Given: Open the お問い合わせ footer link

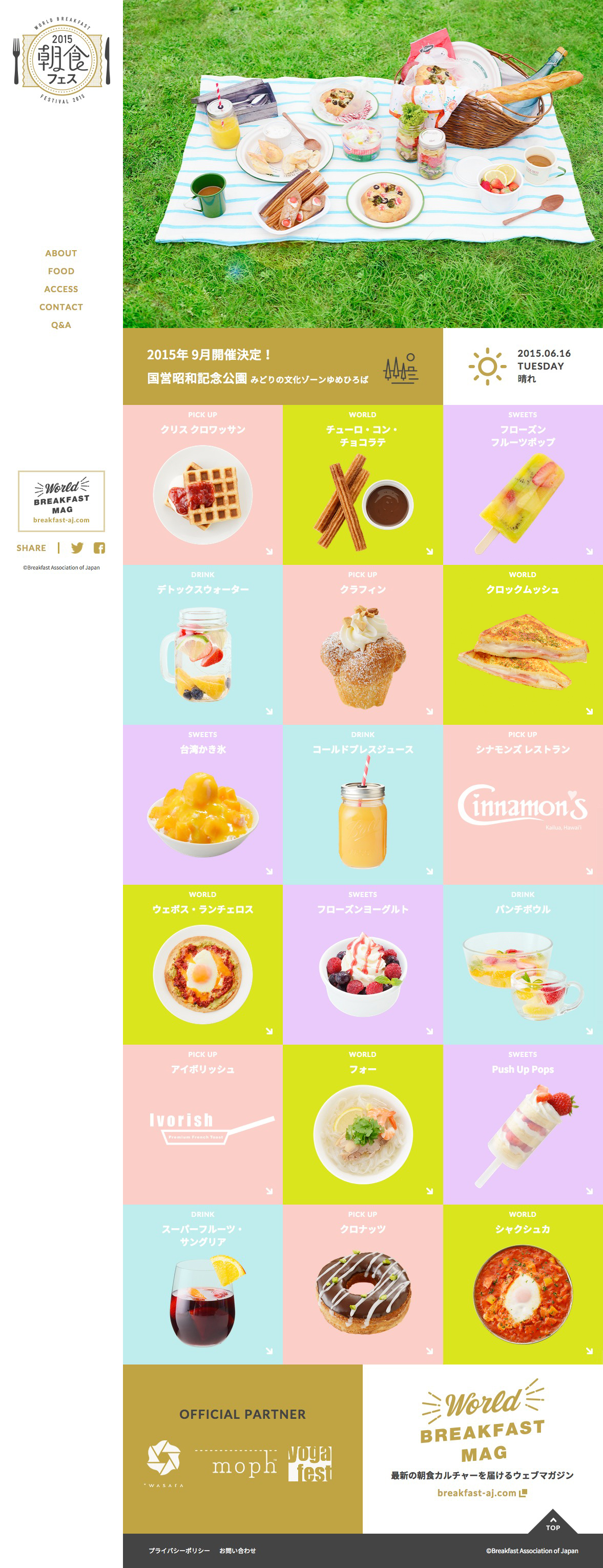Looking at the screenshot, I should 237,1551.
